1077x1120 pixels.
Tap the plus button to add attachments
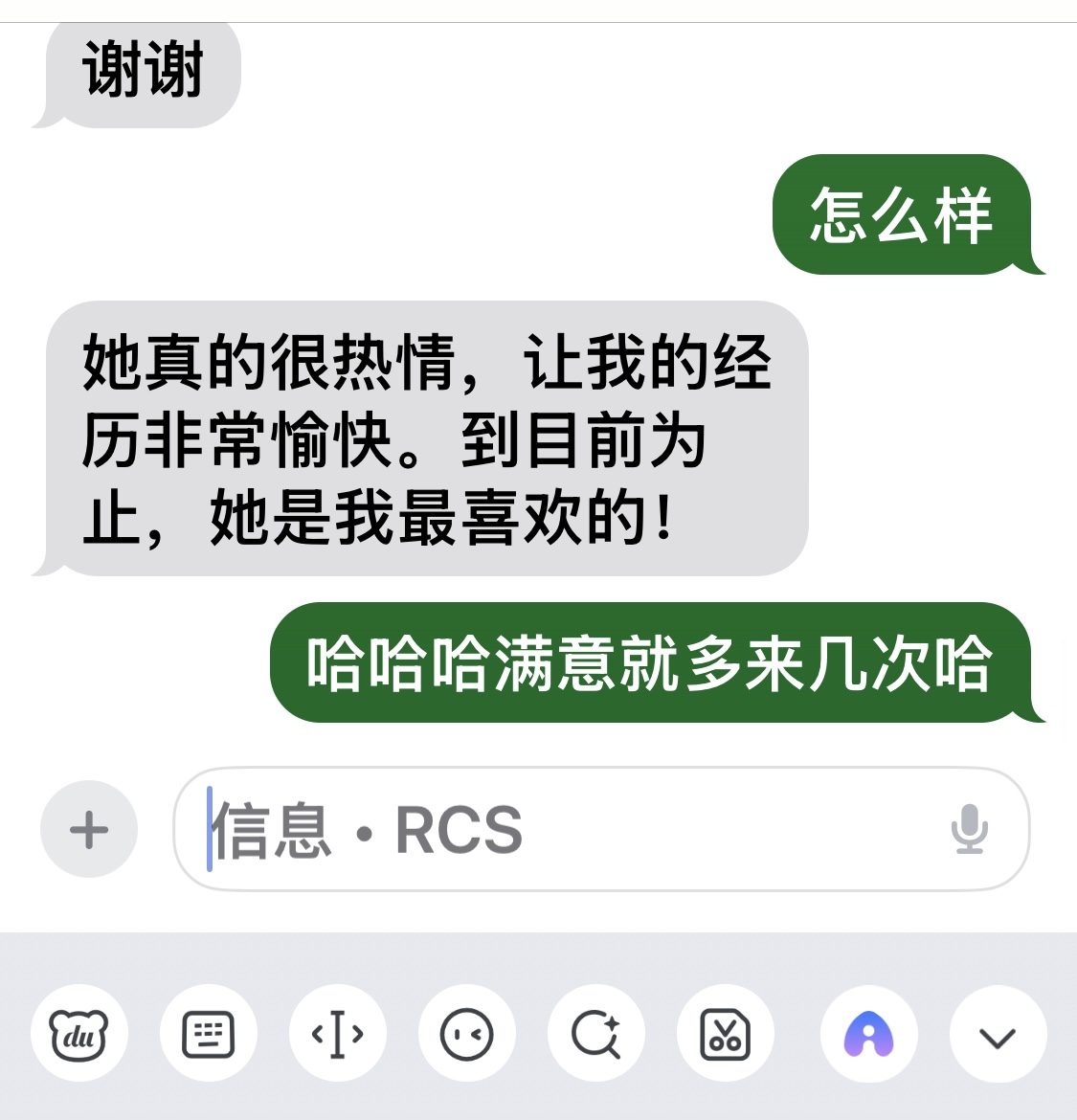point(89,829)
